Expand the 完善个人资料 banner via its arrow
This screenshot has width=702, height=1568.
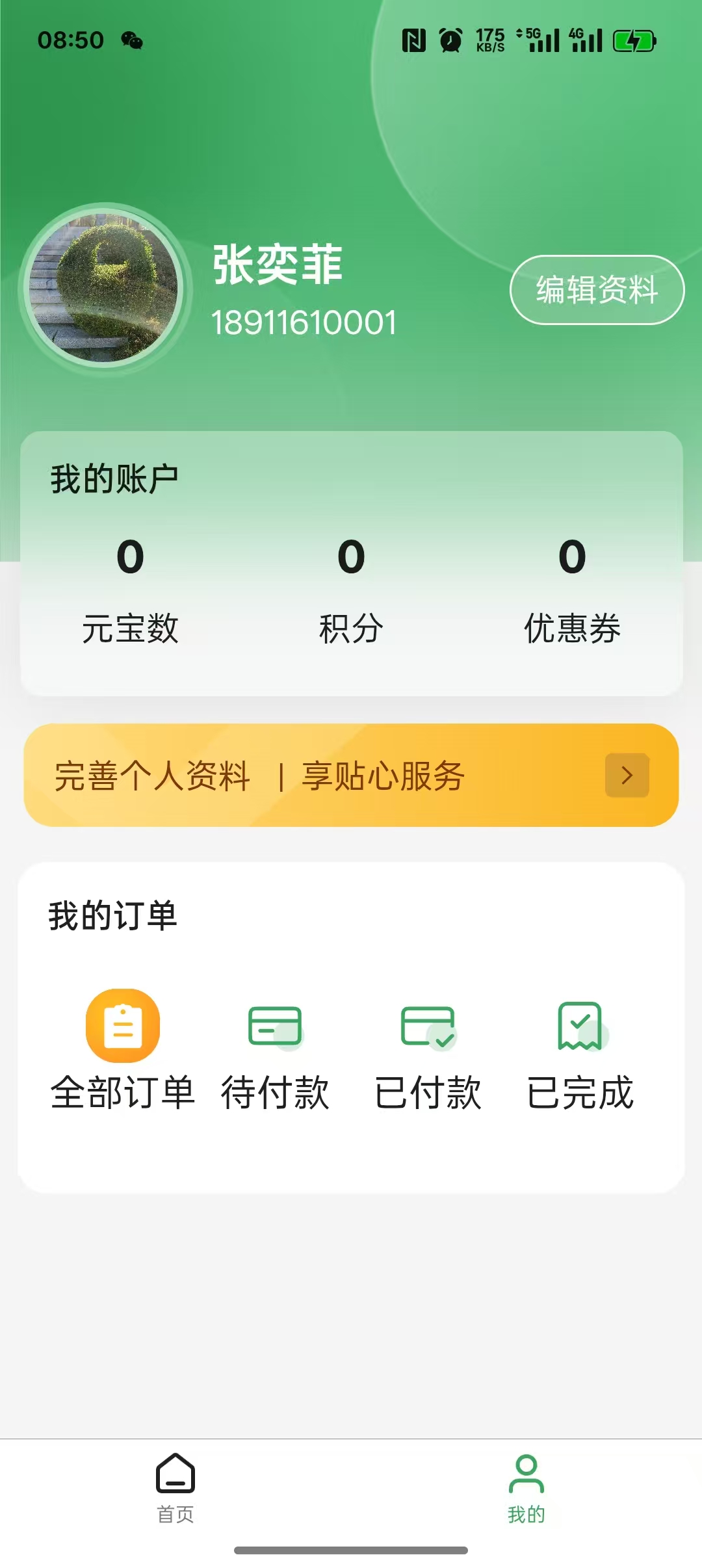tap(626, 775)
